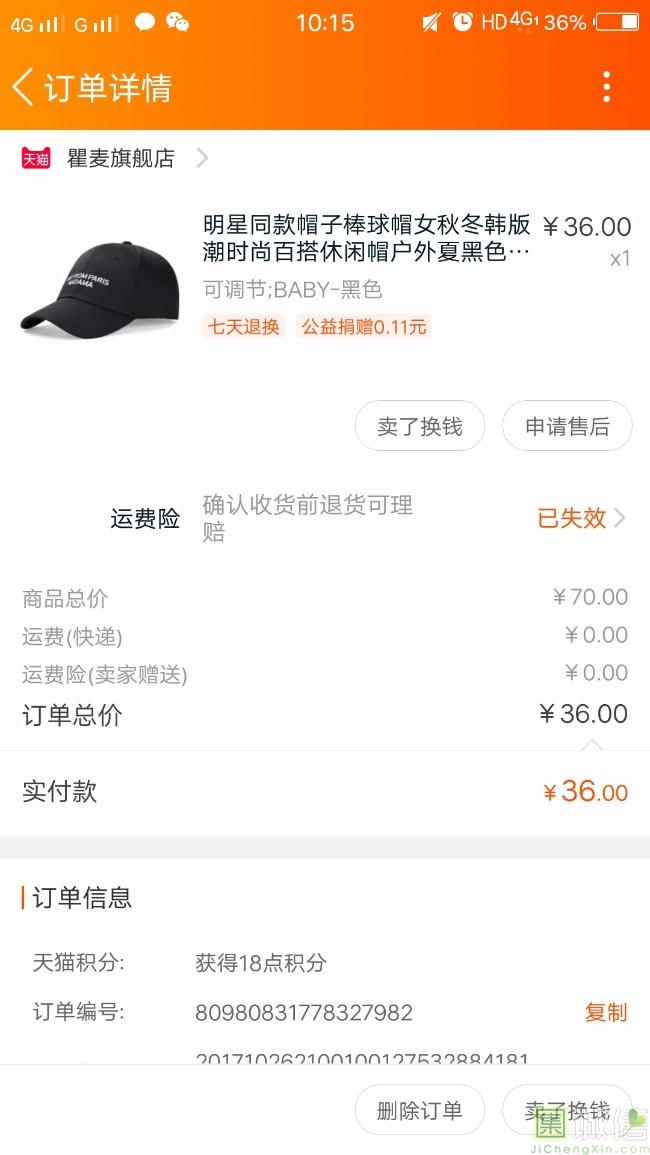The height and width of the screenshot is (1155, 650).
Task: Tap 卖了换钱 in the bottom bar
Action: (x=567, y=1110)
